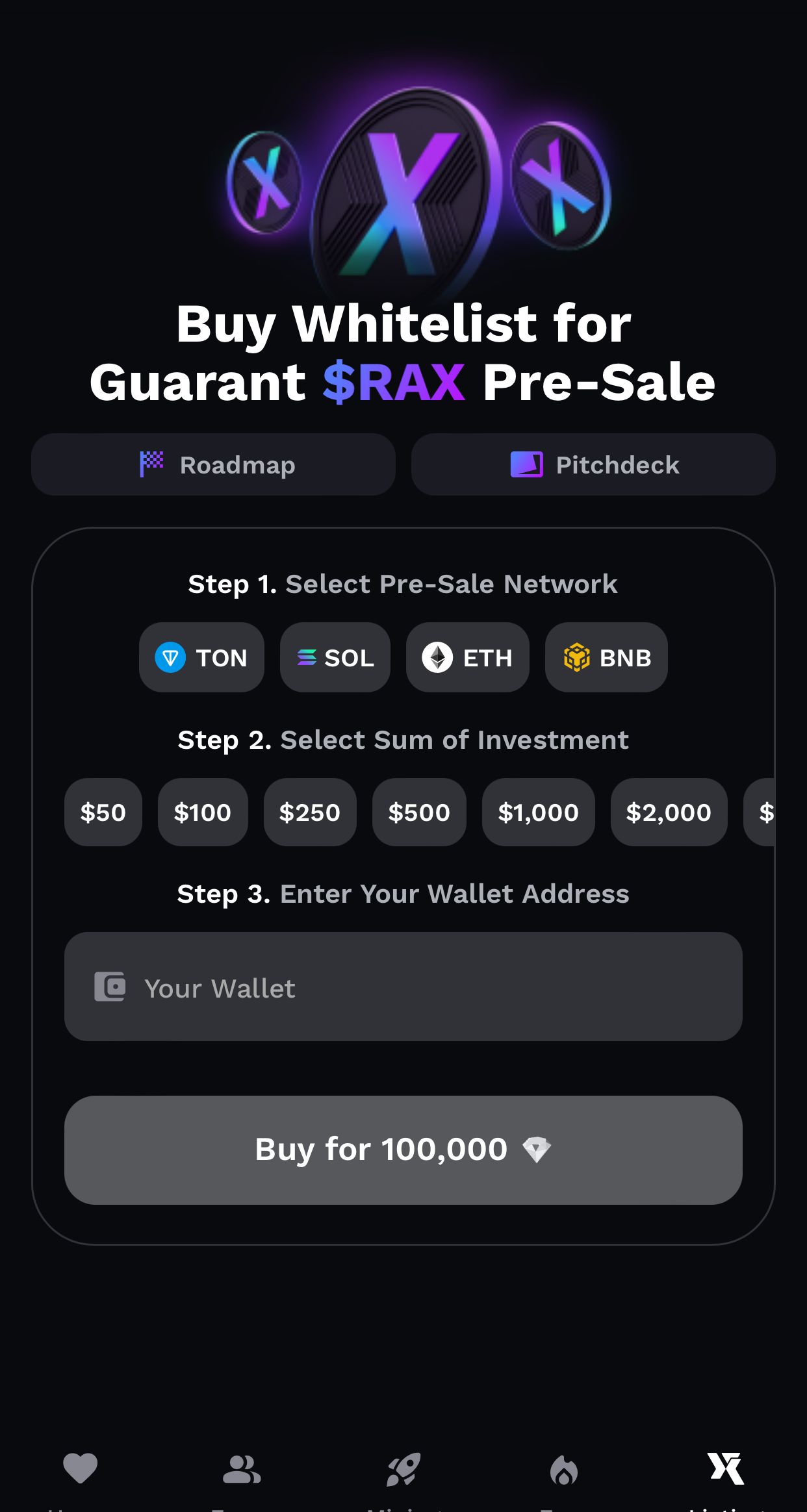The image size is (807, 1512).
Task: Focus the Your Wallet address field
Action: coord(403,987)
